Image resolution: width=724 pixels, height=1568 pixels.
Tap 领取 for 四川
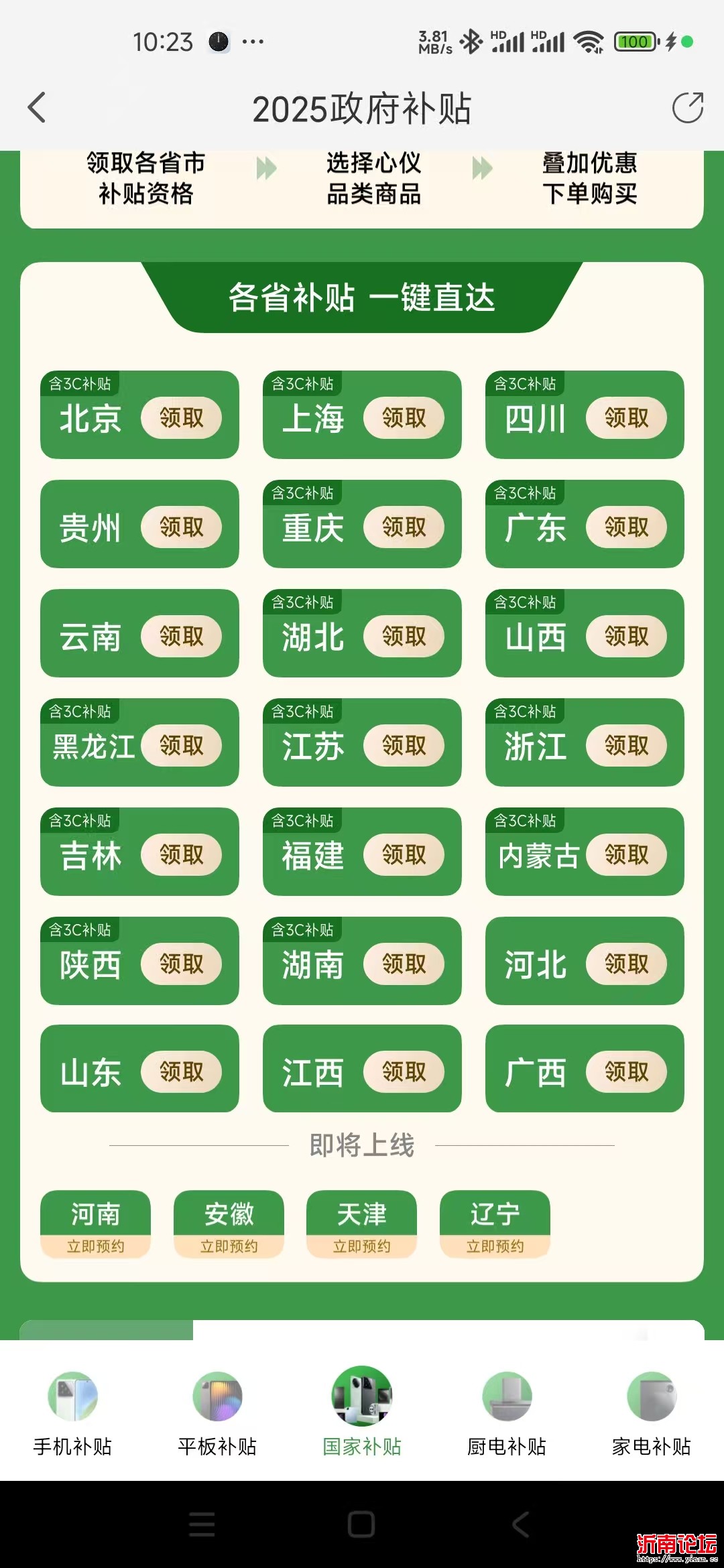pos(626,418)
